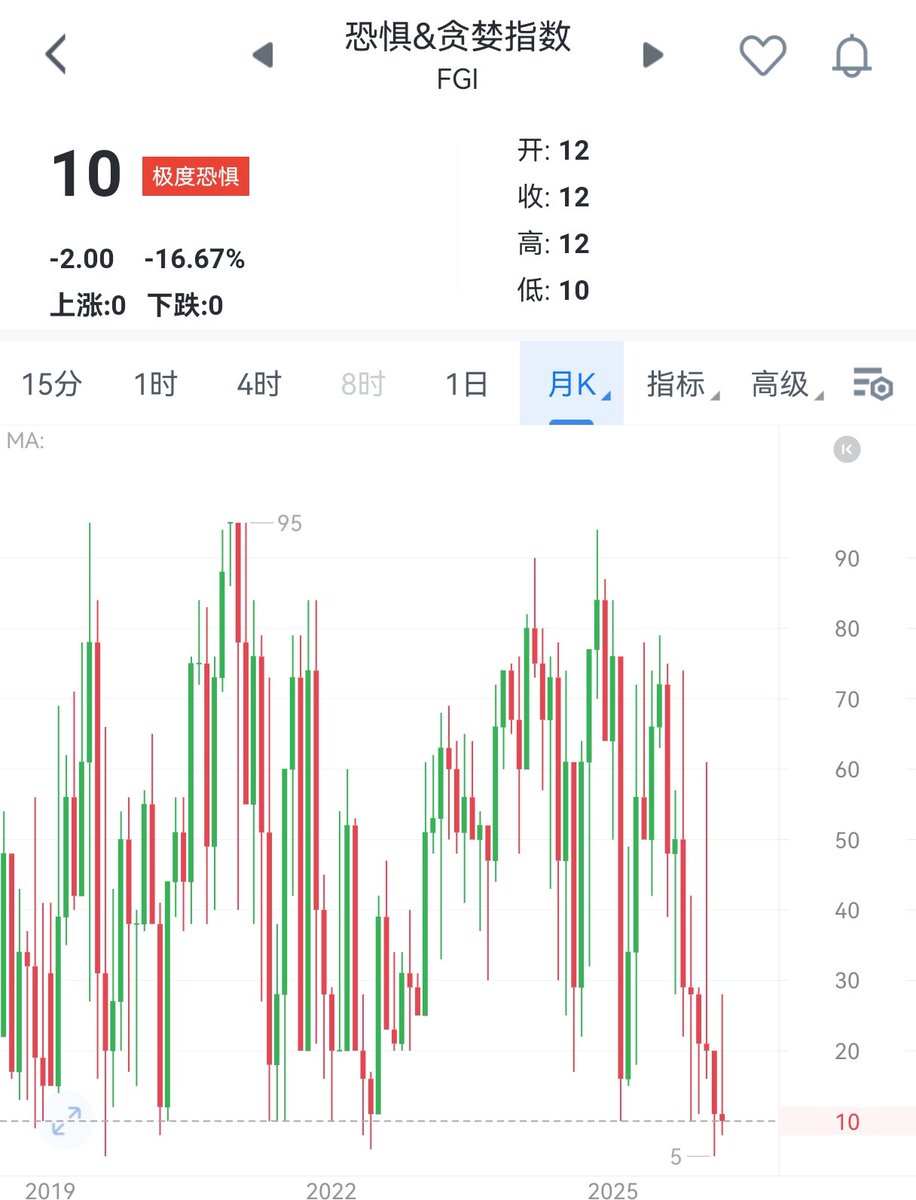Switch chart to 4时 interval
Image resolution: width=916 pixels, height=1200 pixels.
259,384
